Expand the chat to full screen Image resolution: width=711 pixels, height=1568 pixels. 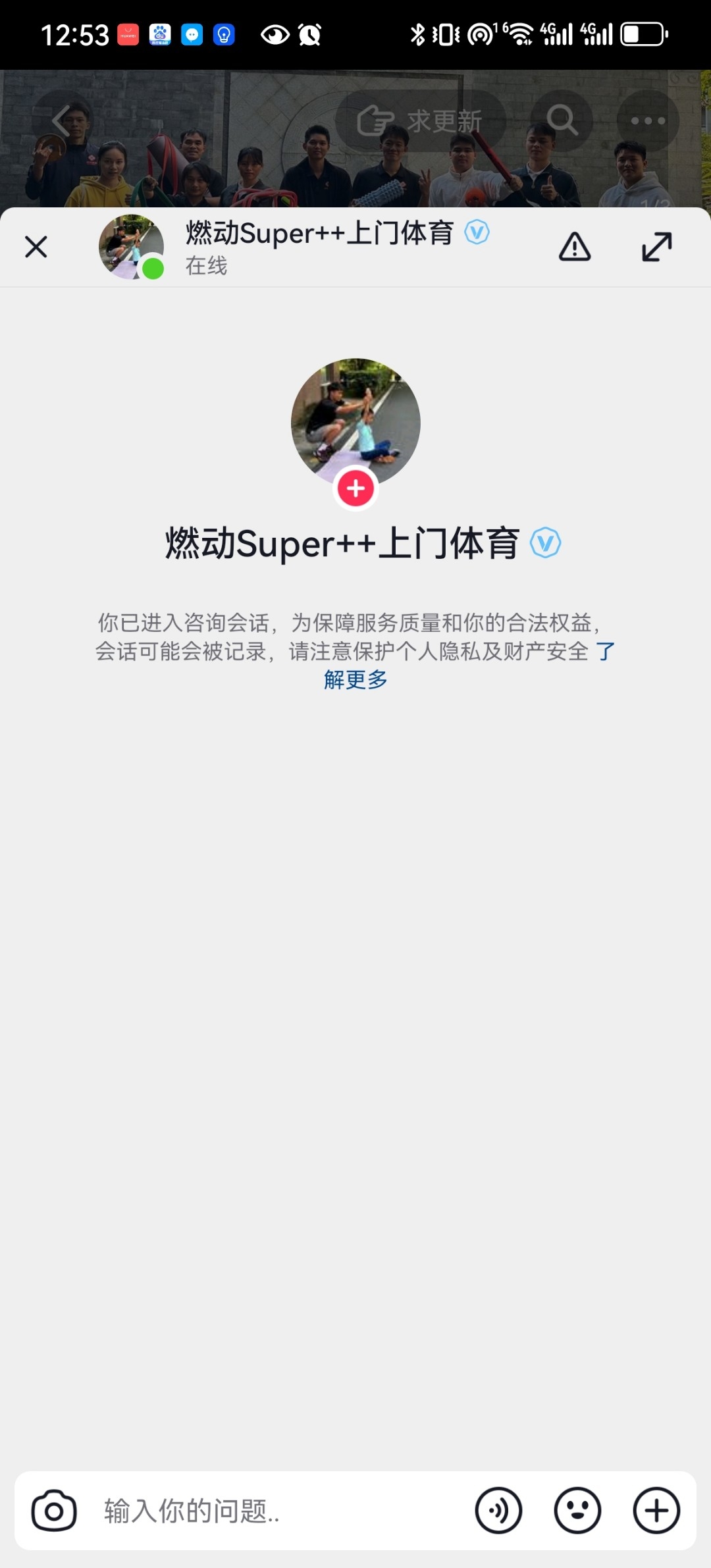(x=657, y=247)
